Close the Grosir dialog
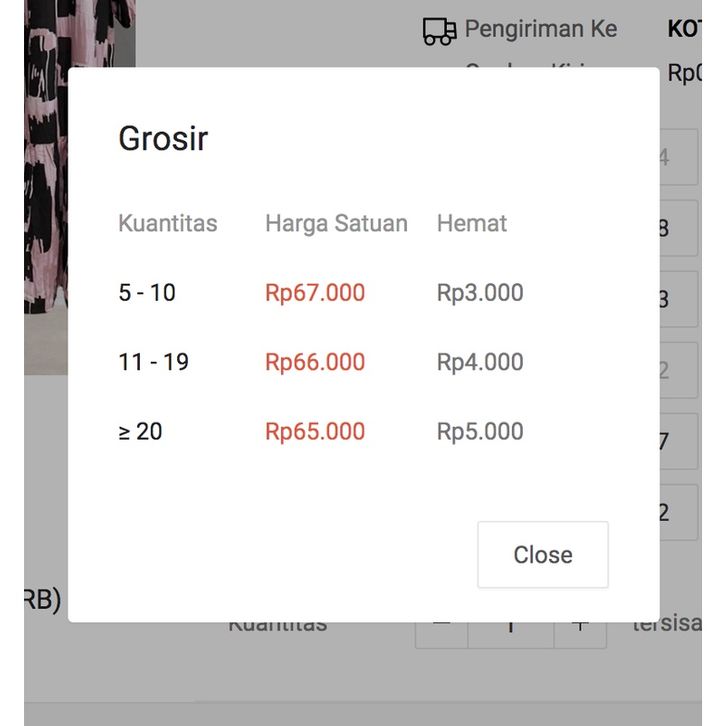The width and height of the screenshot is (726, 726). click(542, 555)
